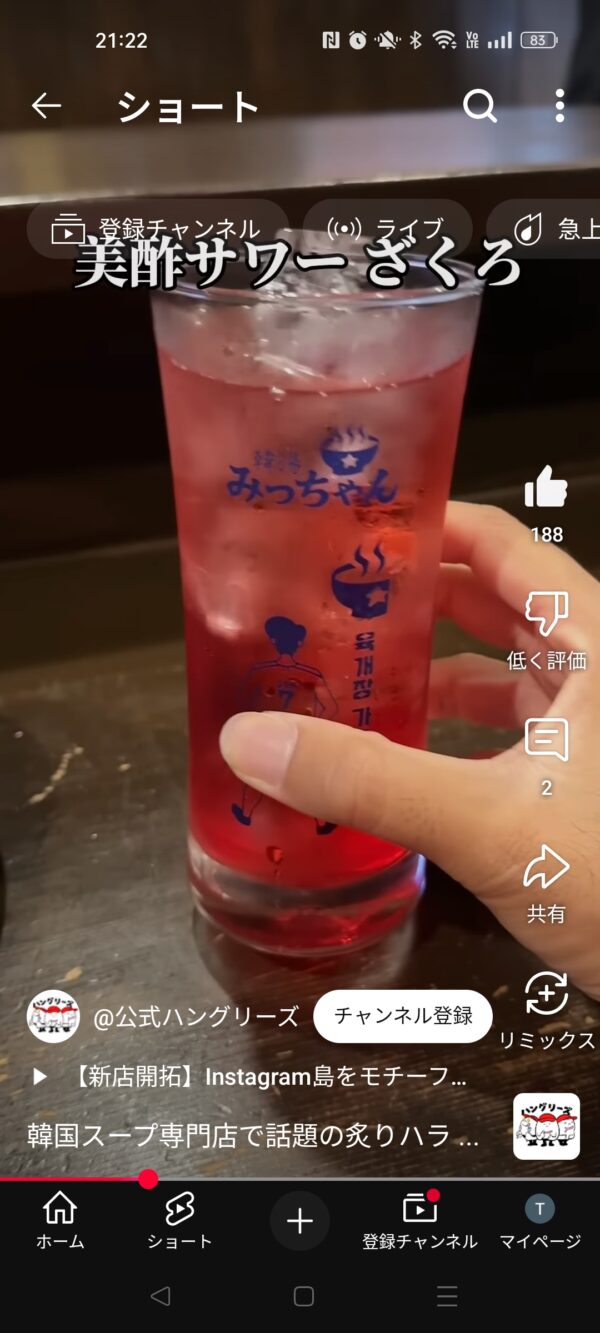Open the three-dot overflow menu
Image resolution: width=600 pixels, height=1333 pixels.
[x=559, y=106]
